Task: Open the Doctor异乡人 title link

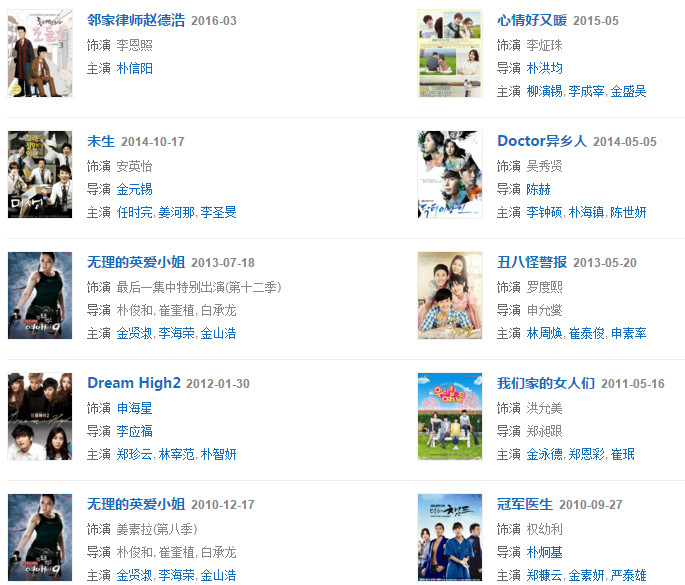Action: [x=541, y=141]
